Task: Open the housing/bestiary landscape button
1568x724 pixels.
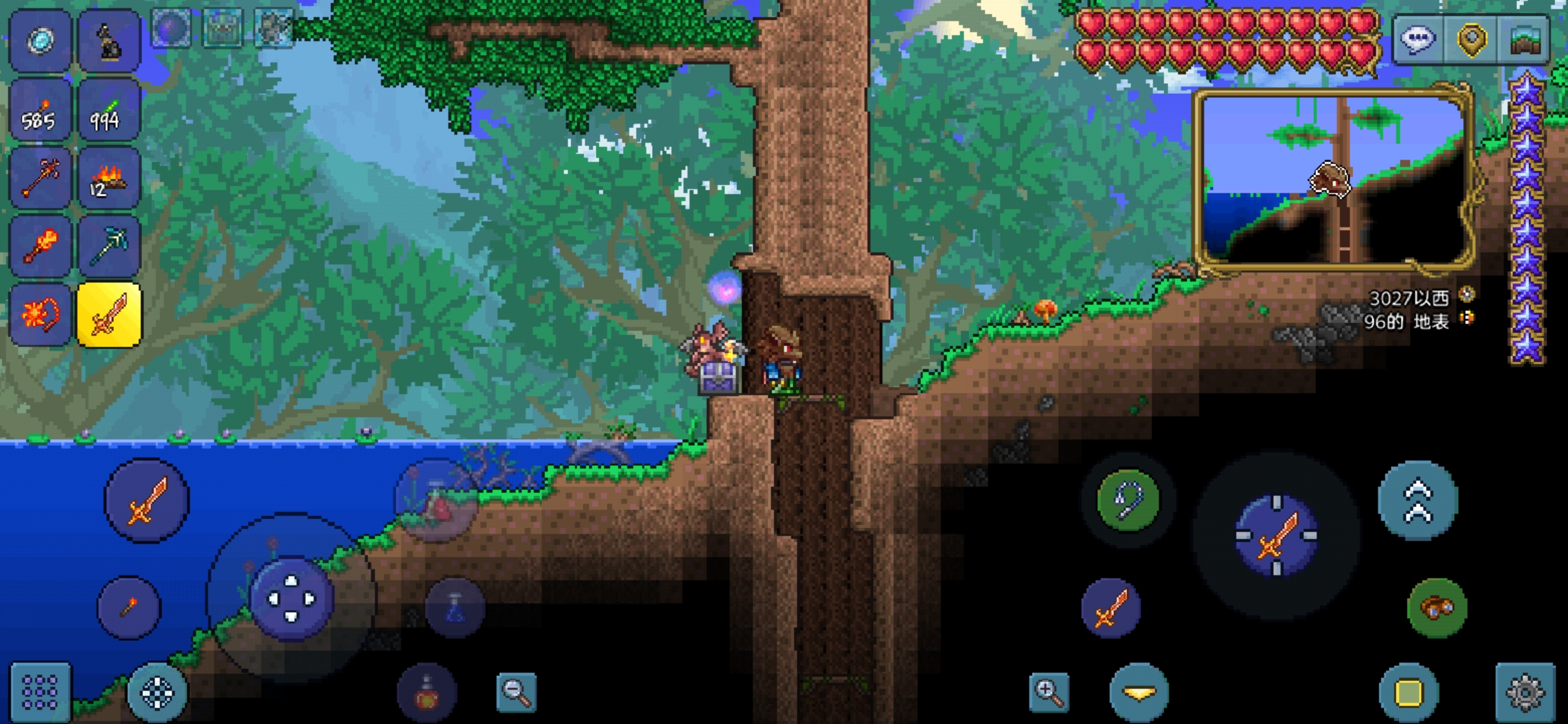Action: pos(1524,40)
